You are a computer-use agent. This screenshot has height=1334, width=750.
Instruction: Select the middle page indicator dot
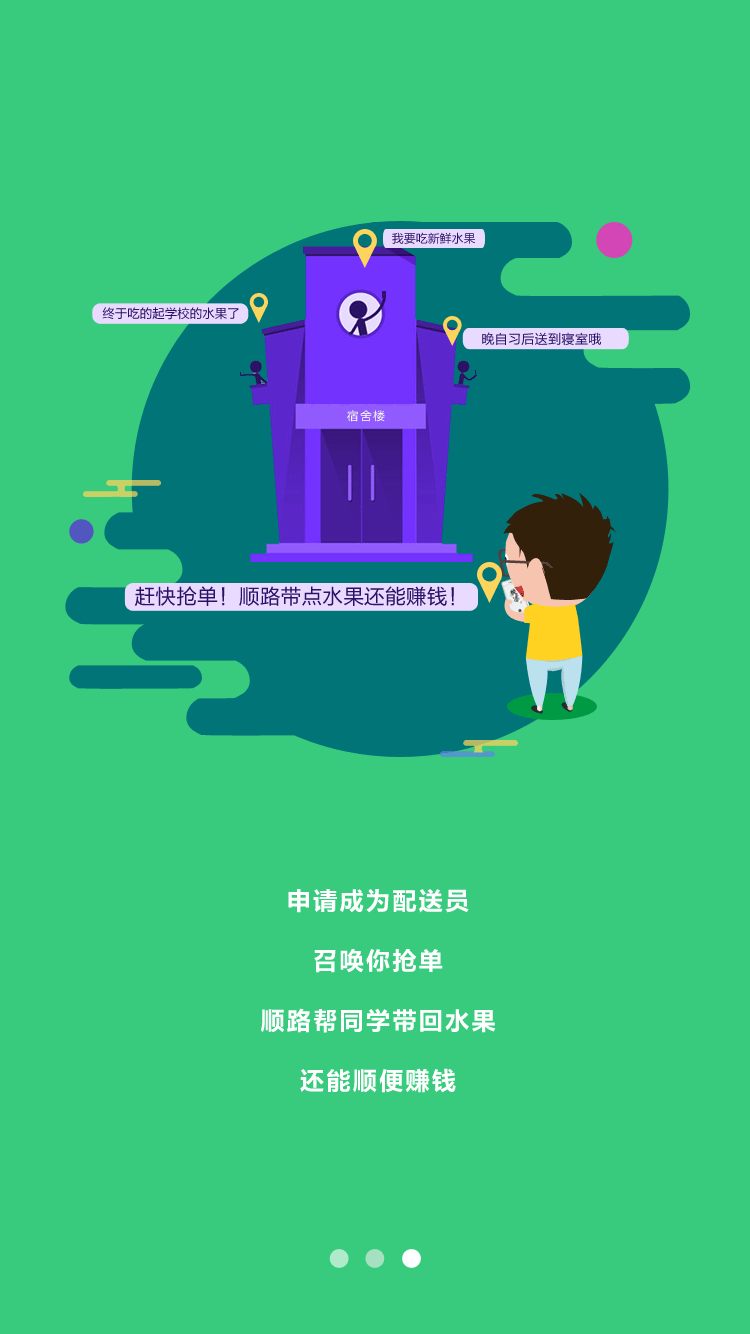click(375, 1258)
